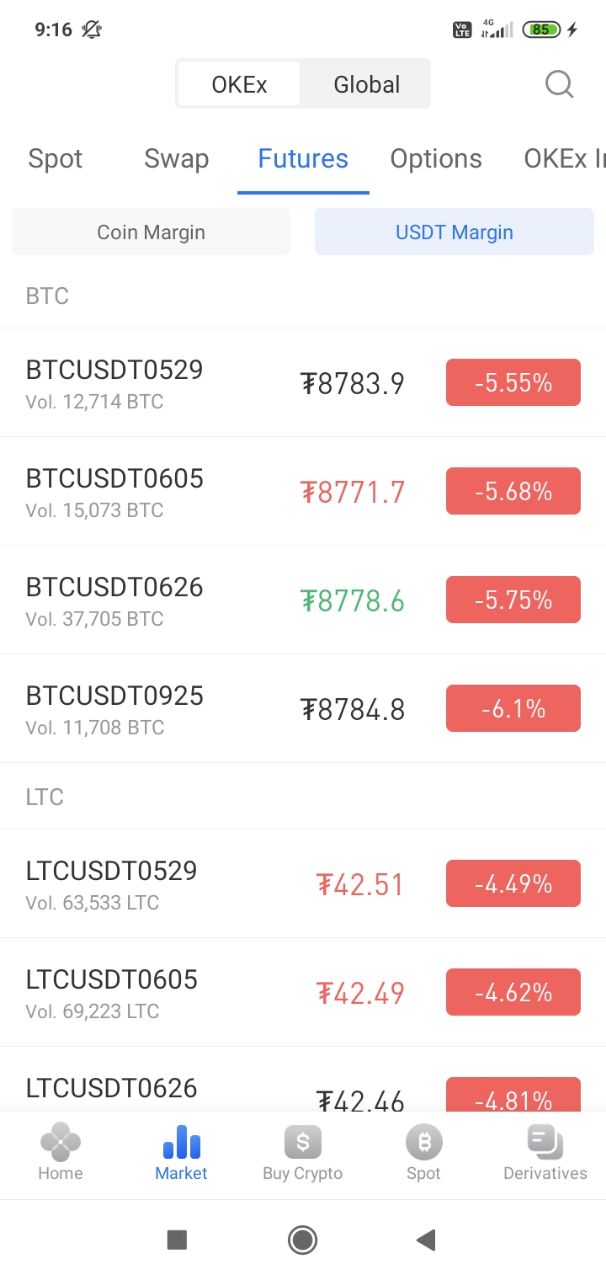The image size is (606, 1280).
Task: Select the OKEx segment
Action: [239, 85]
